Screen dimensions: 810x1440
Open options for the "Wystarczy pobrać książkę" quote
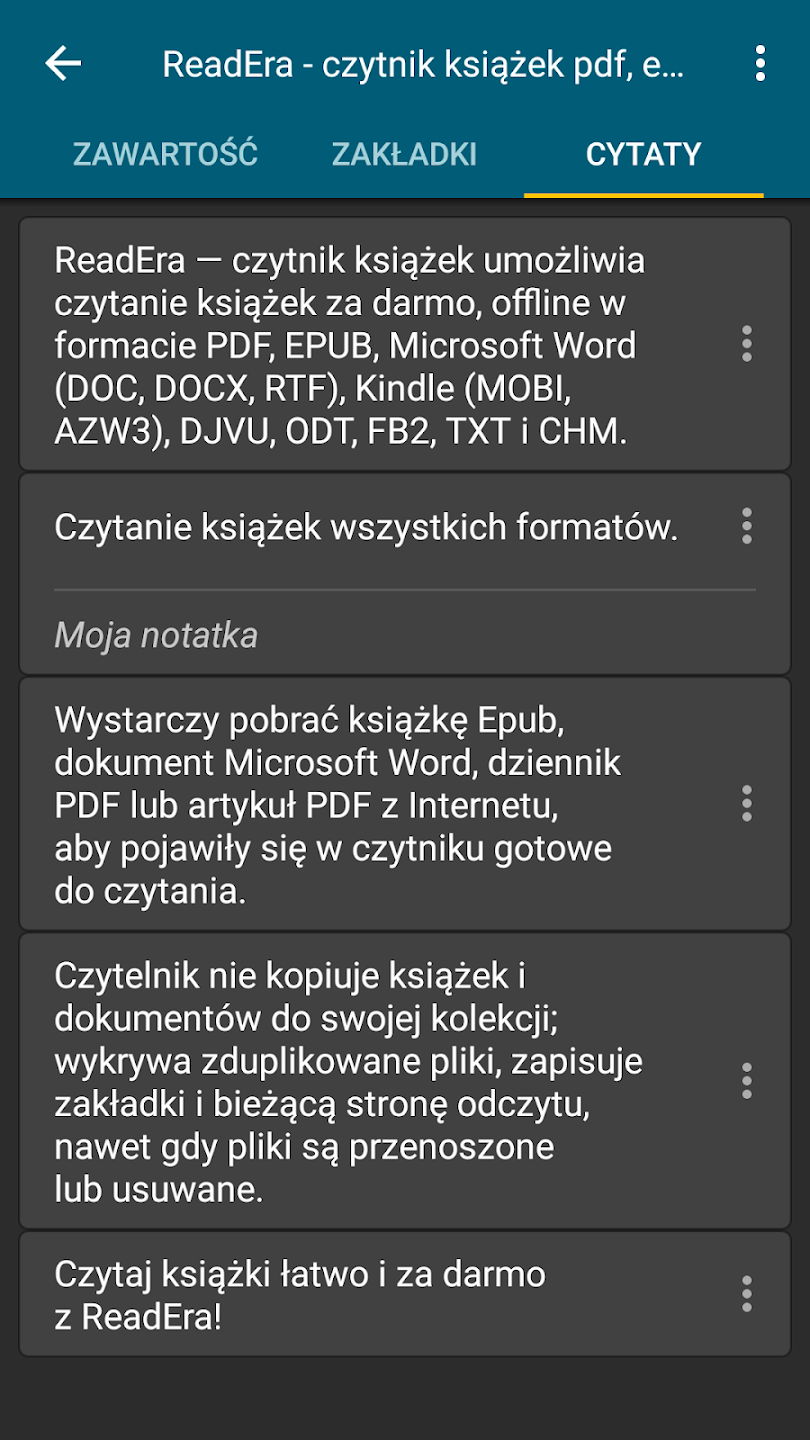(746, 804)
